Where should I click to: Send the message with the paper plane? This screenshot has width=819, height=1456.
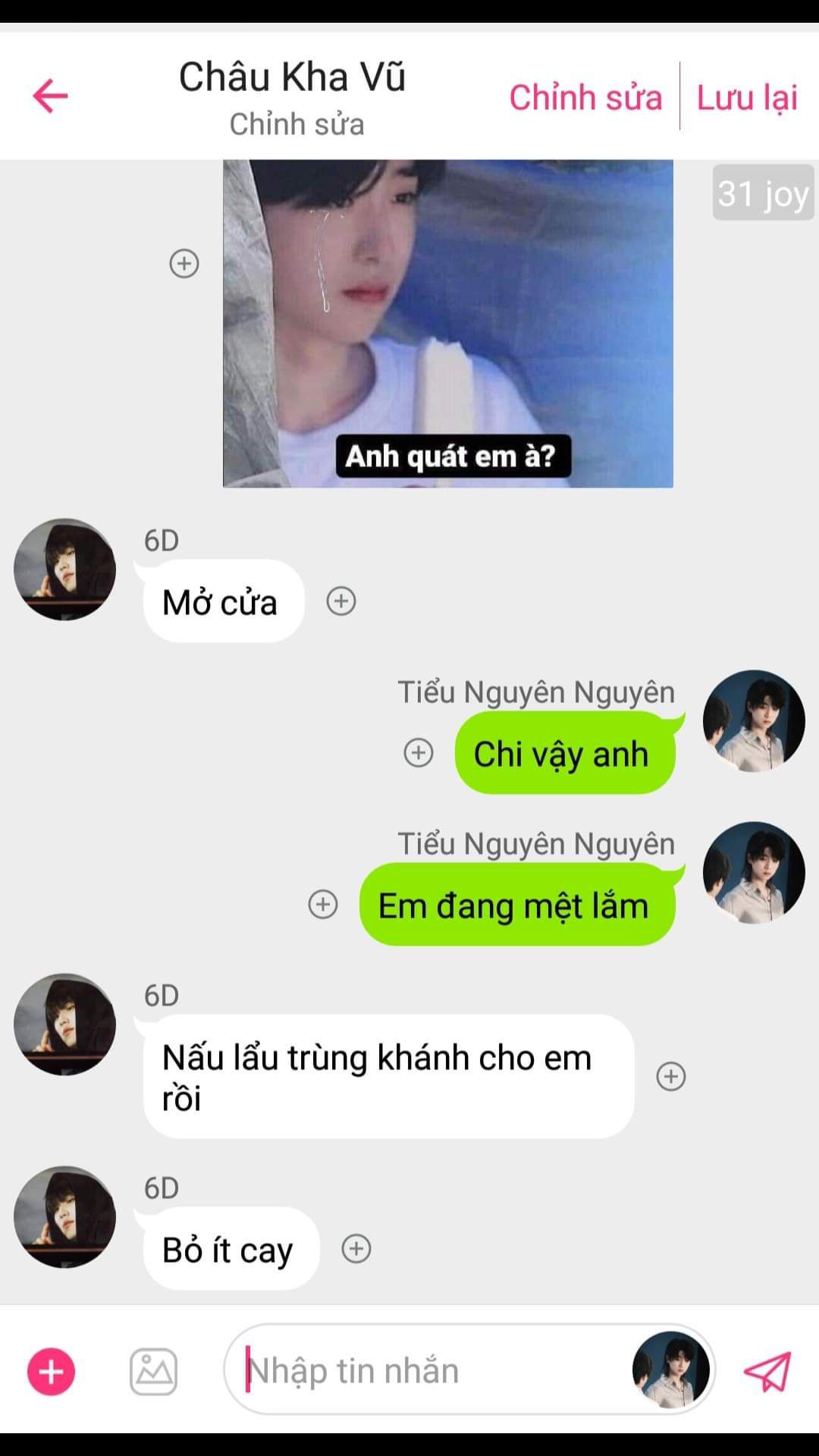(x=767, y=1371)
